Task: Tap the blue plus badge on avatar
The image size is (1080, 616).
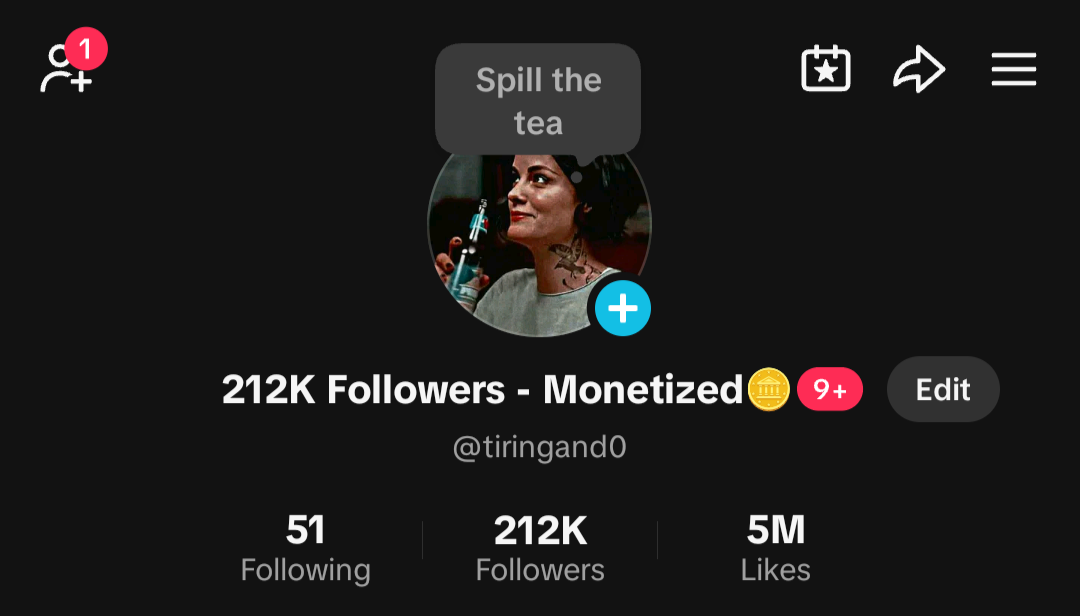Action: coord(623,309)
